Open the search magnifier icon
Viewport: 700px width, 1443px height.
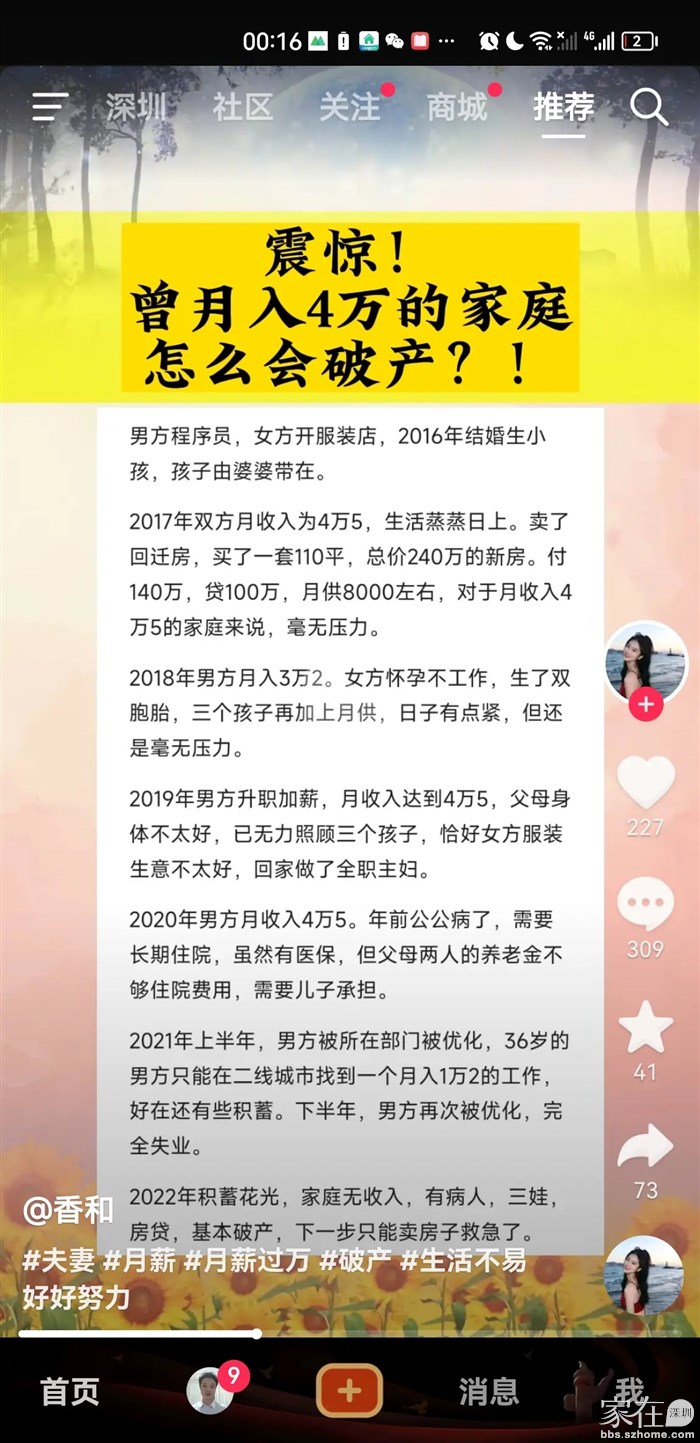coord(649,106)
